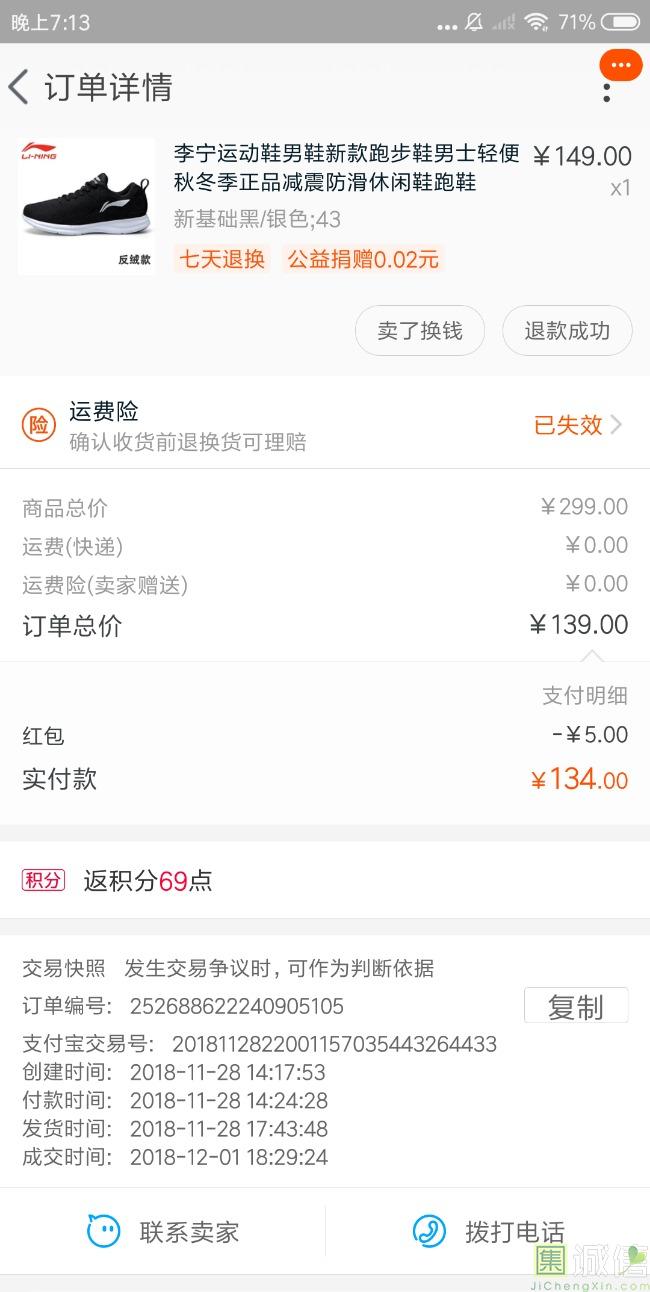Open the overflow menu with three dots

607,90
